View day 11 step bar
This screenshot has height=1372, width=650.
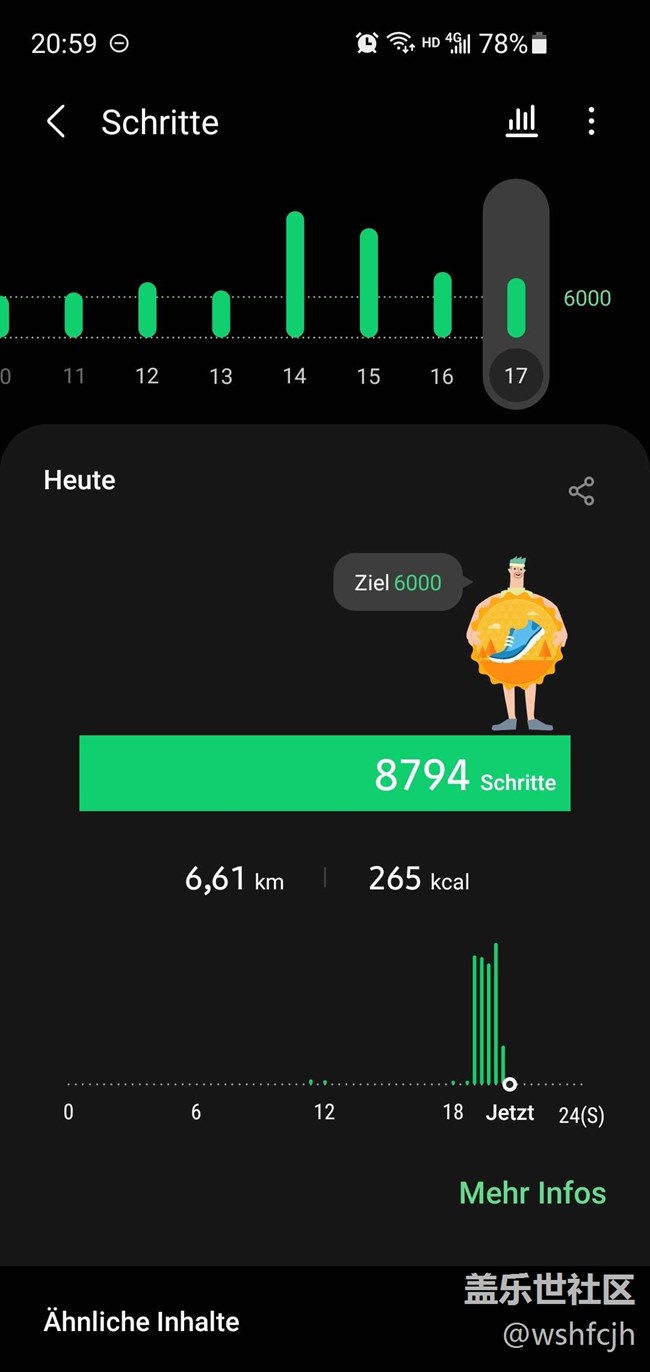74,315
